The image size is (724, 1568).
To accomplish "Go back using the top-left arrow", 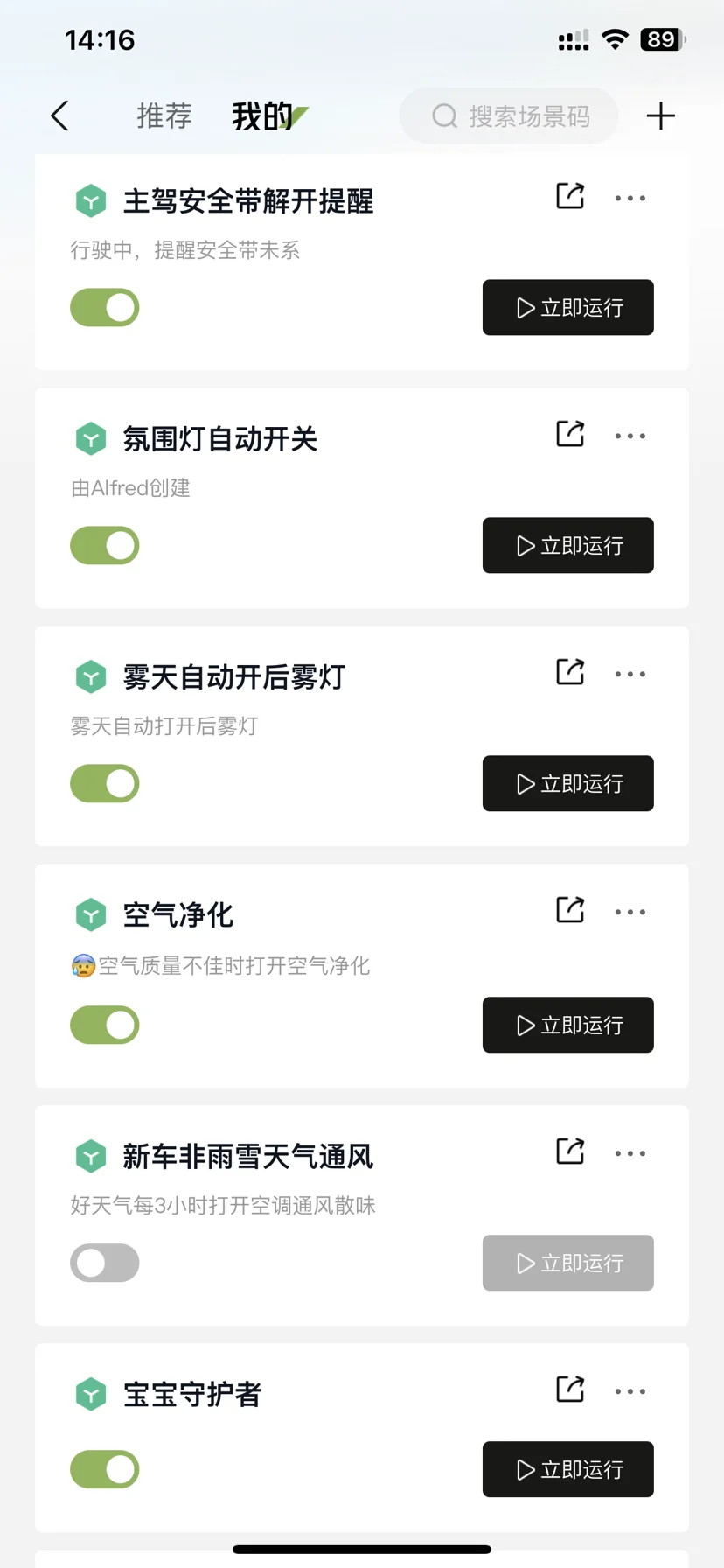I will pos(59,115).
